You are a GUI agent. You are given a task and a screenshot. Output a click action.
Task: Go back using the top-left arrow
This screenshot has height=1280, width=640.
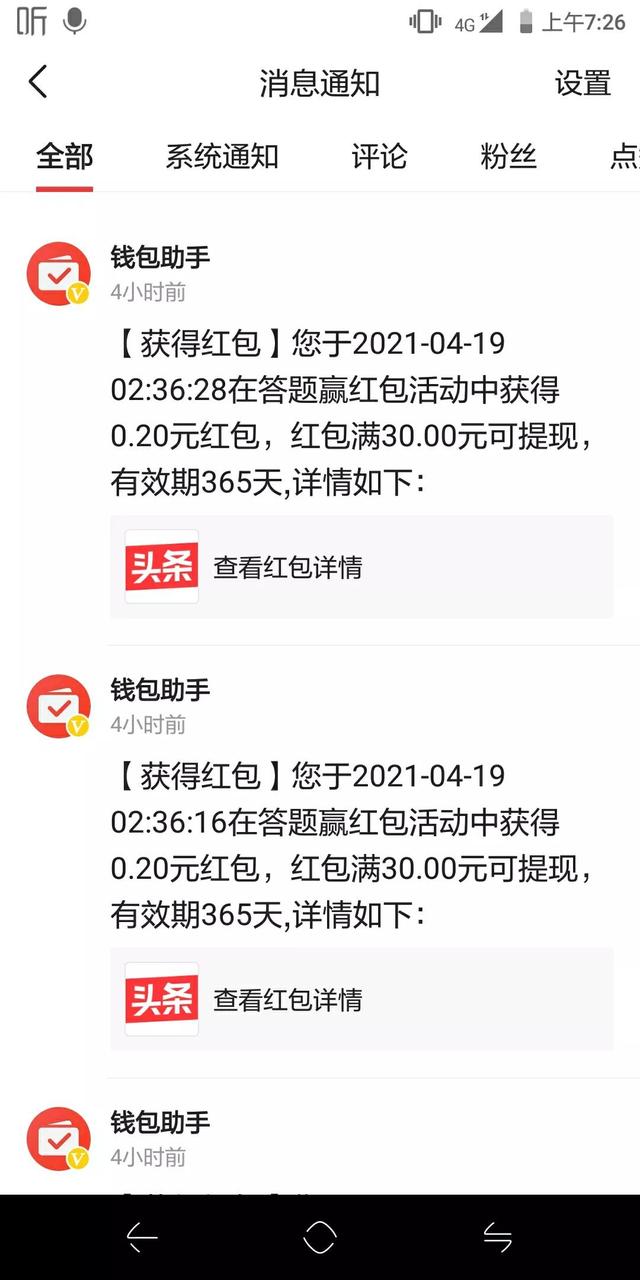[38, 82]
